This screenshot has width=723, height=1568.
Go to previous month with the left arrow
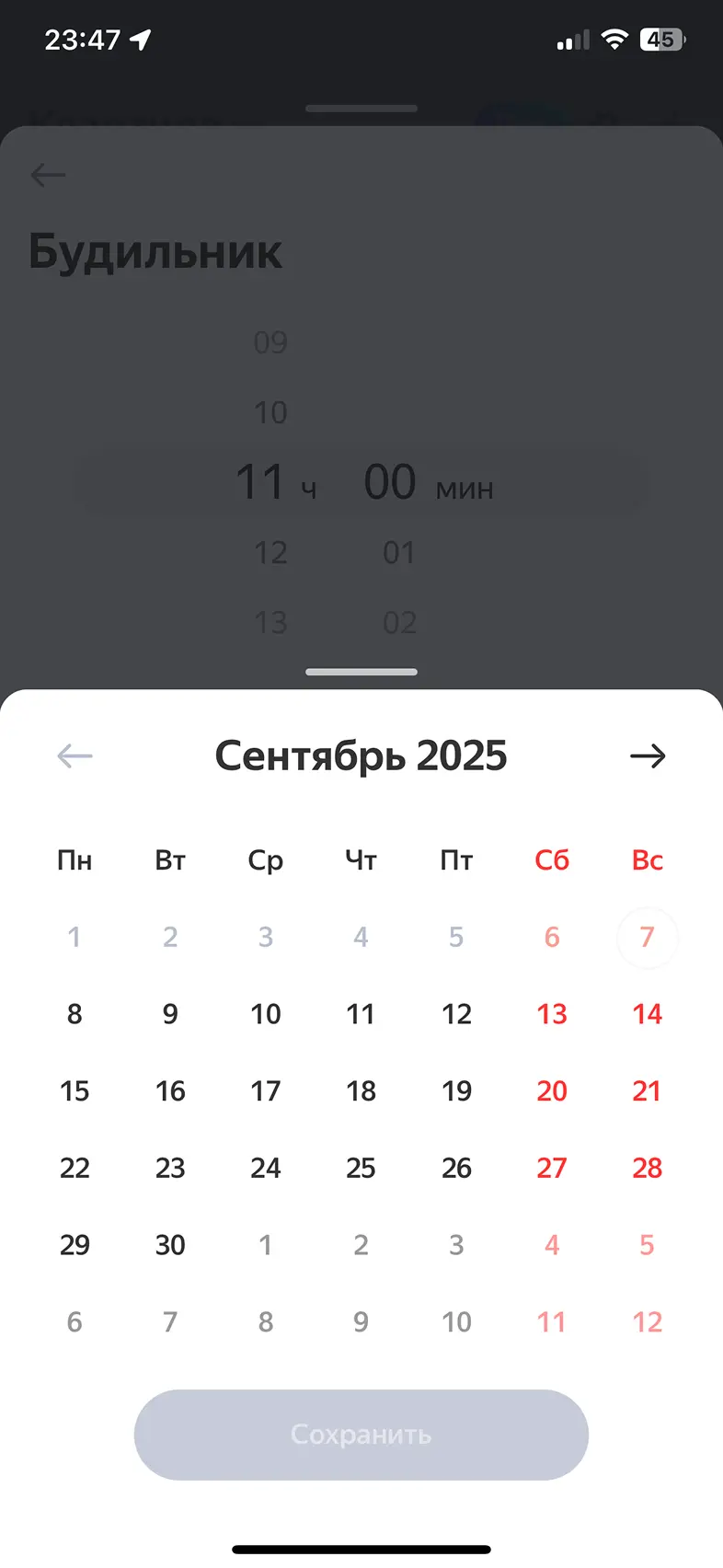click(75, 756)
